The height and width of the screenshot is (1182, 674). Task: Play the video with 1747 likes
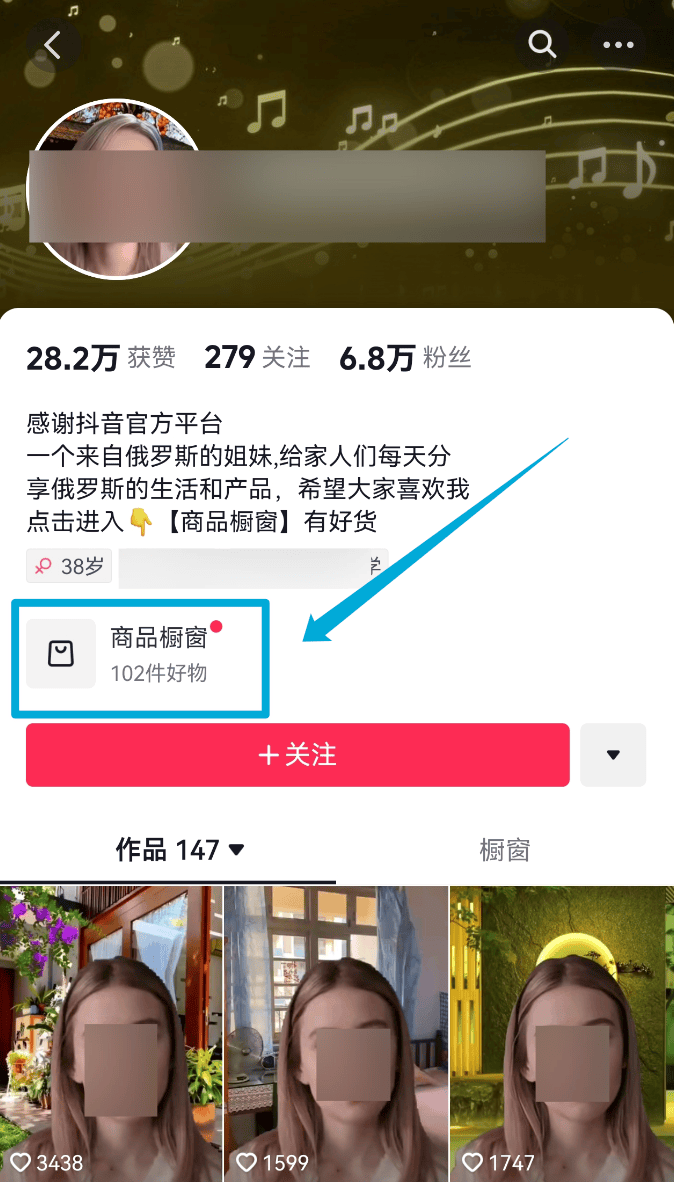(561, 1030)
